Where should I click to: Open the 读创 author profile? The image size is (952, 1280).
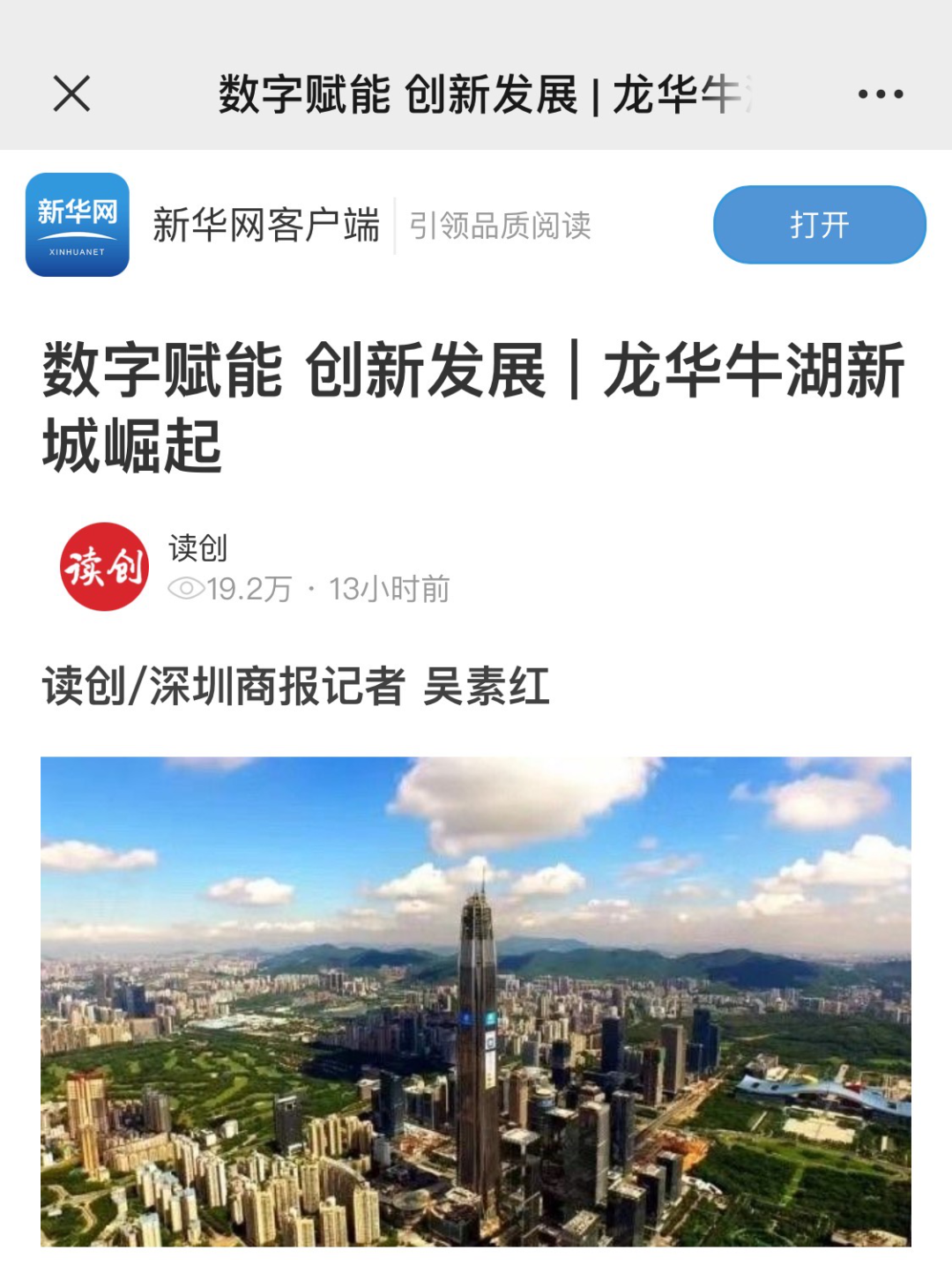[x=105, y=567]
